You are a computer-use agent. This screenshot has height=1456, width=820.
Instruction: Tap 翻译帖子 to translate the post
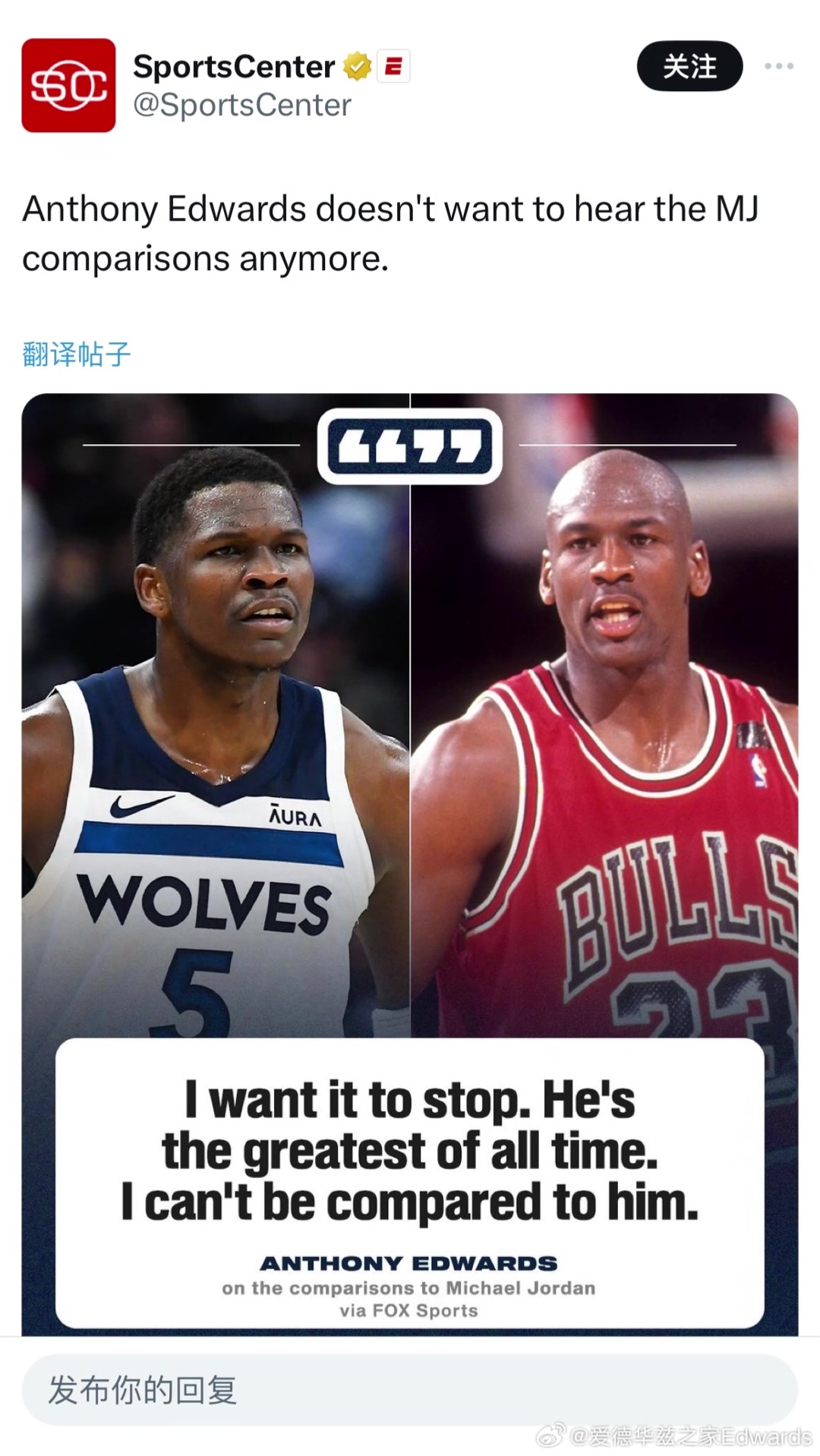click(77, 354)
